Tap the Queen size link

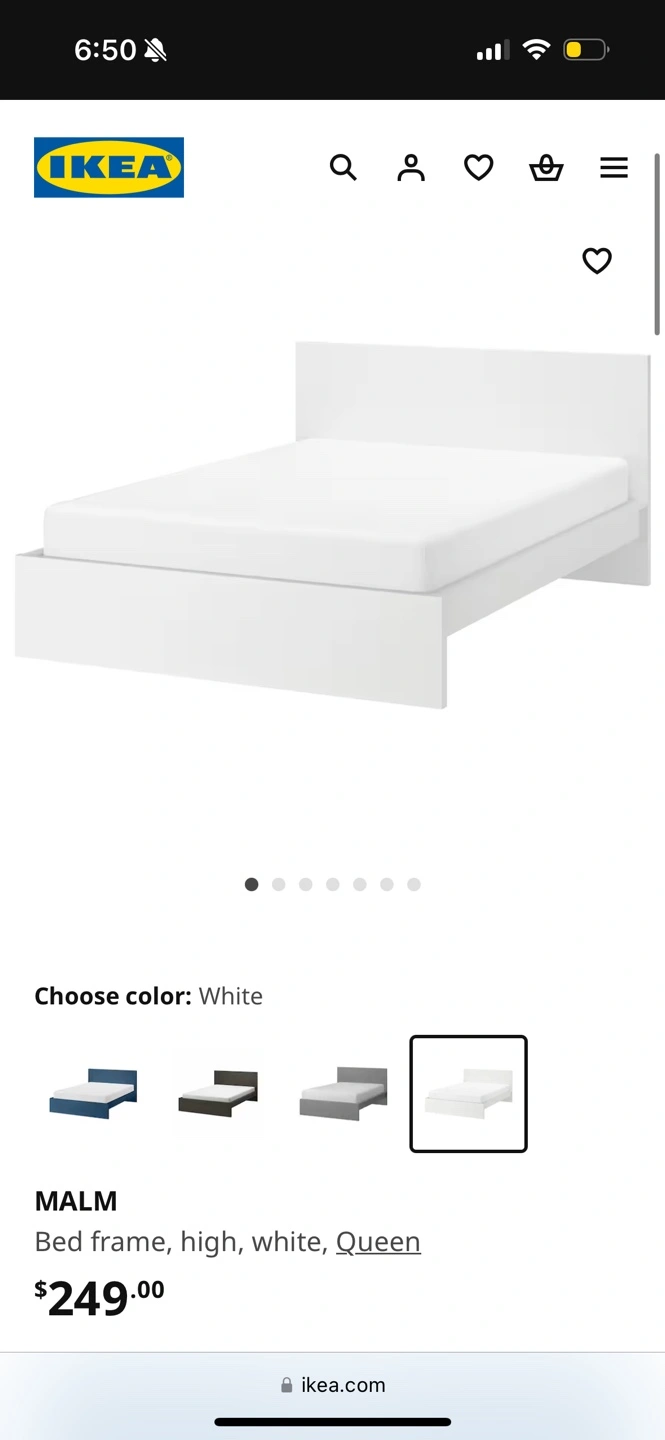(x=378, y=1241)
